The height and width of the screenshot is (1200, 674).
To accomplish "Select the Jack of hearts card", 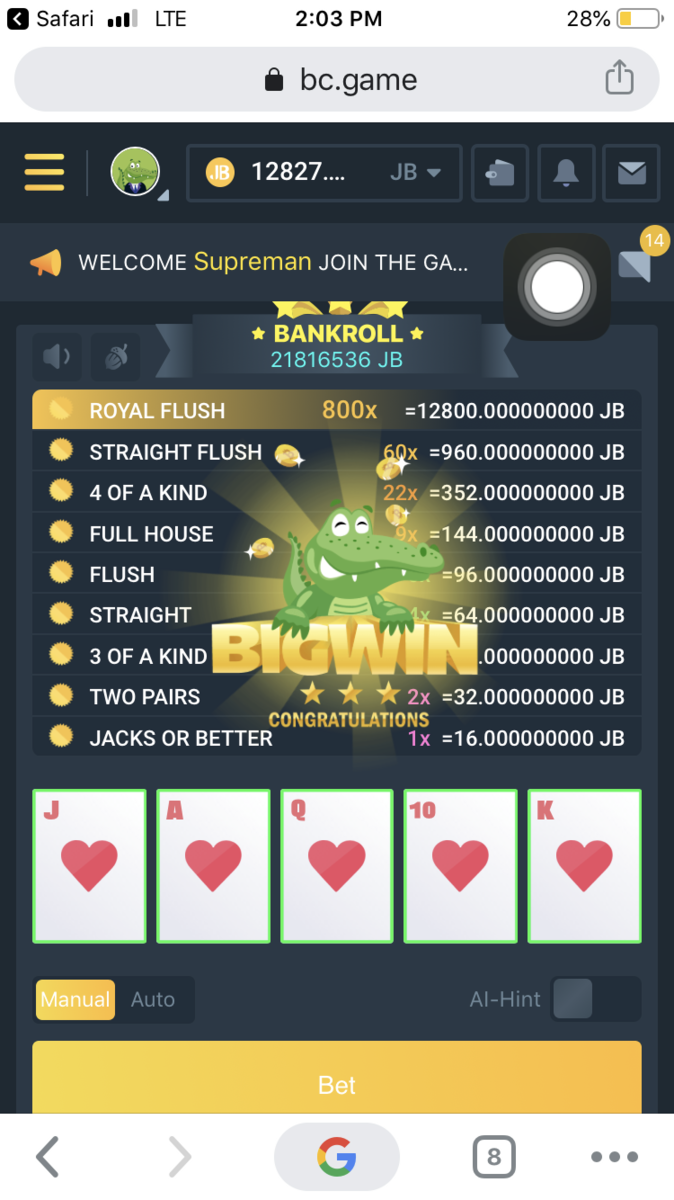I will [89, 866].
